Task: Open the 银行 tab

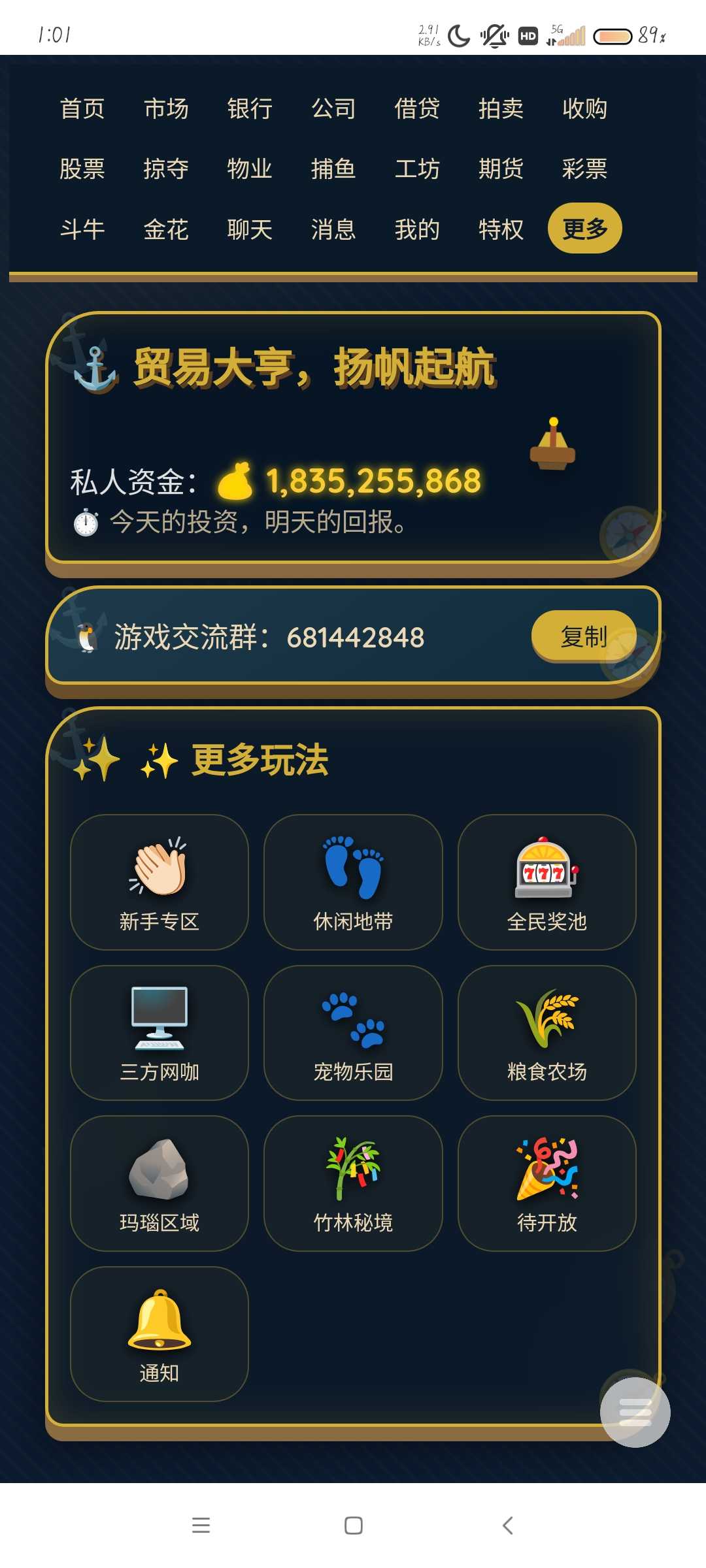Action: [x=250, y=108]
